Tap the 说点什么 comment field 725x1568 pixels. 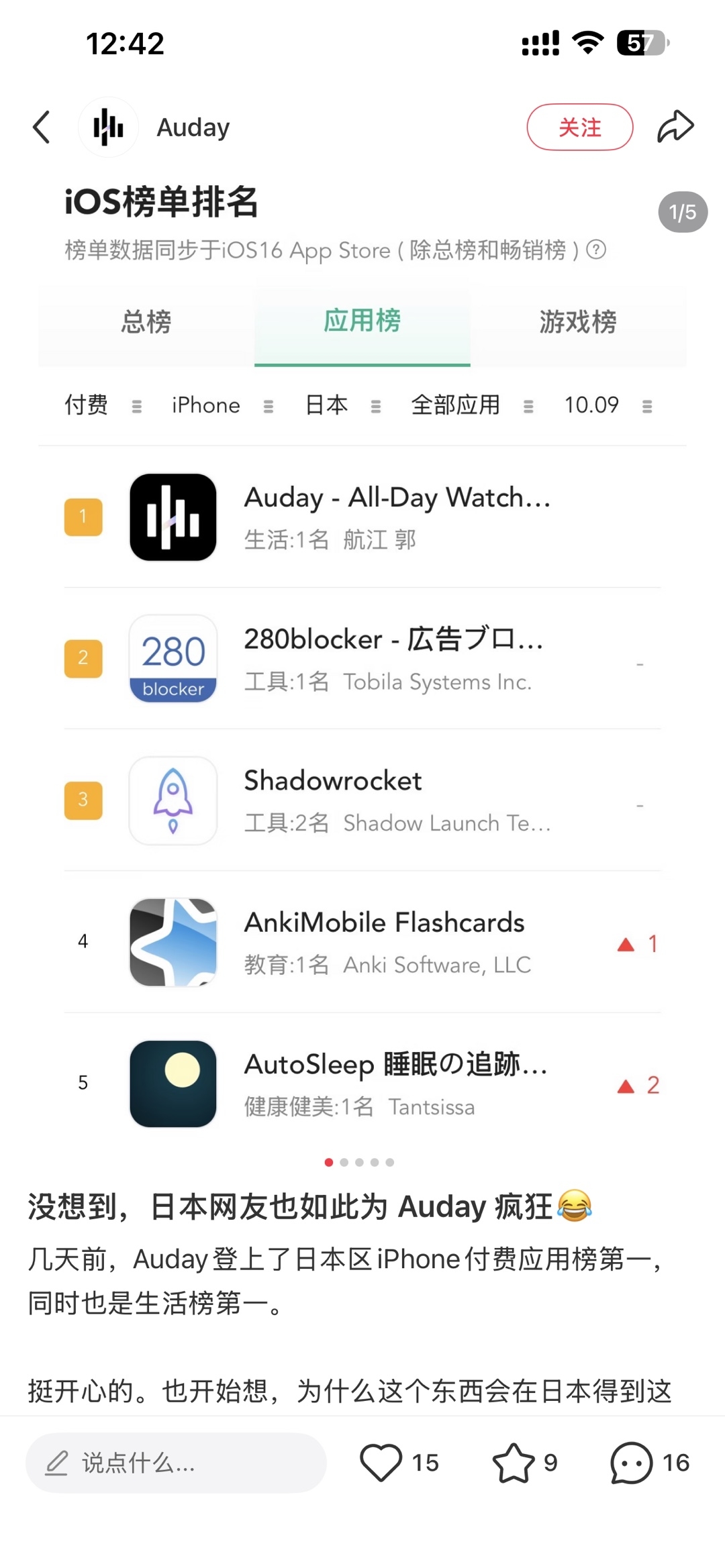[x=176, y=1463]
